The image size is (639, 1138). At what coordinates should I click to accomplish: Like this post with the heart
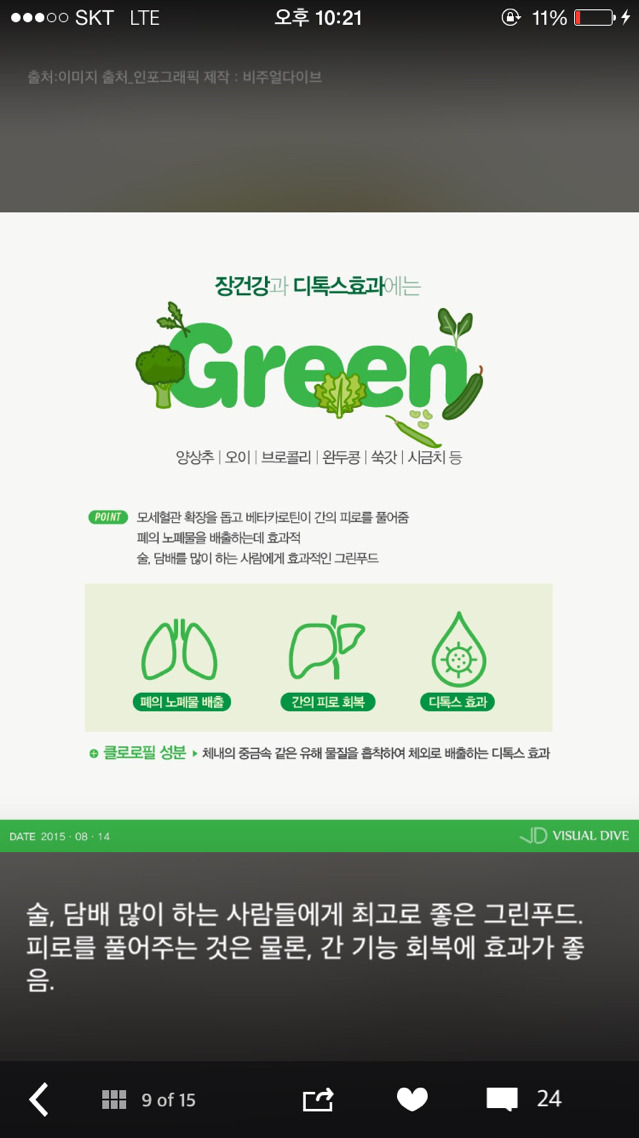412,1100
